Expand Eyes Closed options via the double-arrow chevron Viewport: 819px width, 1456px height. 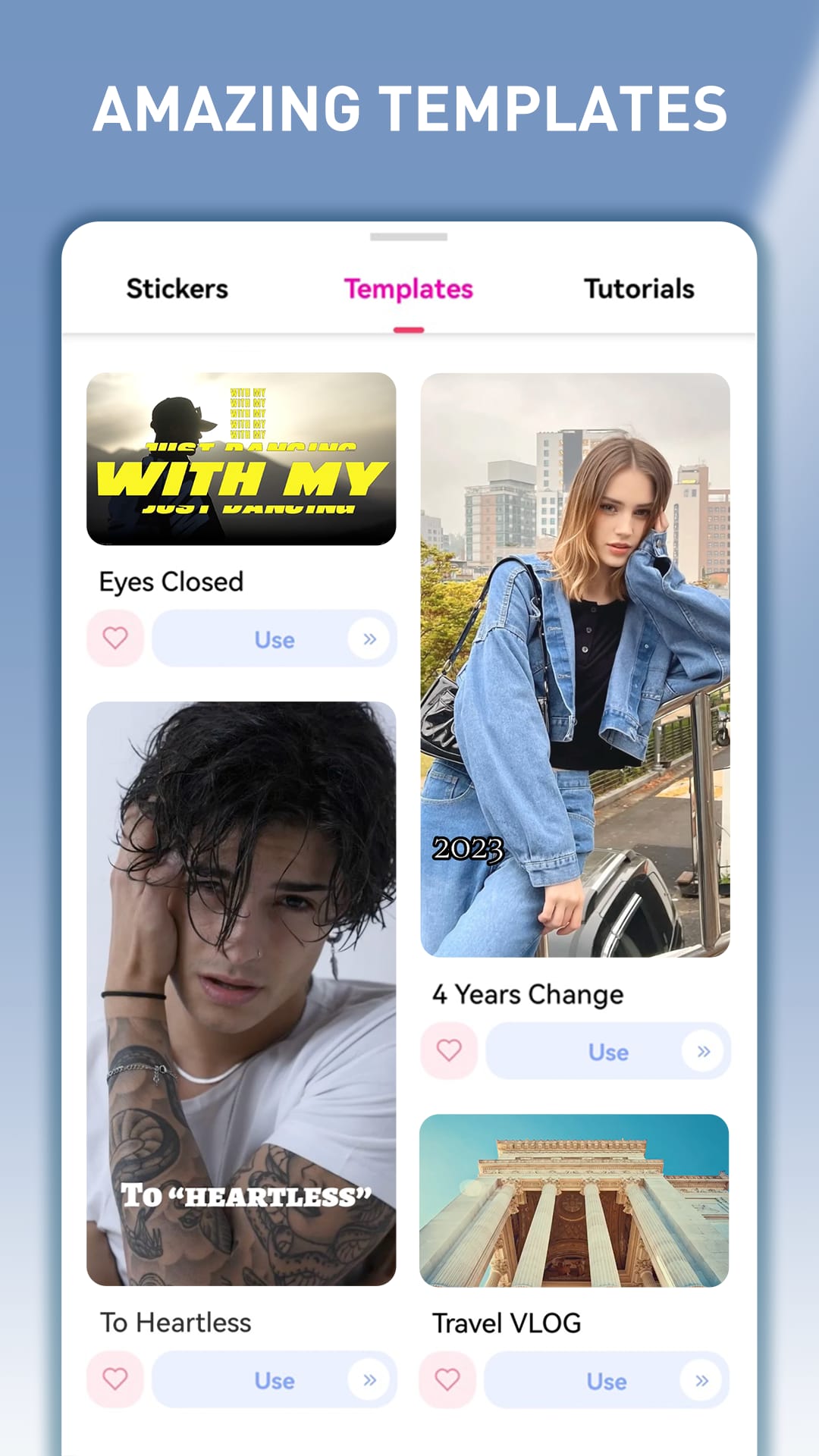tap(371, 639)
